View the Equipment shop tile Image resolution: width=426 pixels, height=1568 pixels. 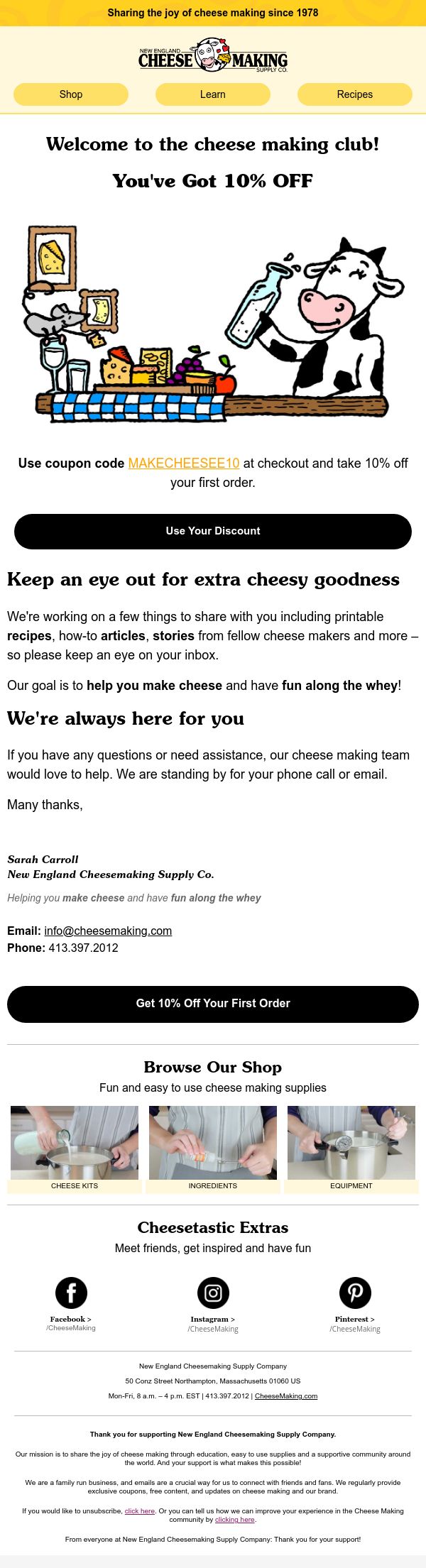(x=351, y=1149)
